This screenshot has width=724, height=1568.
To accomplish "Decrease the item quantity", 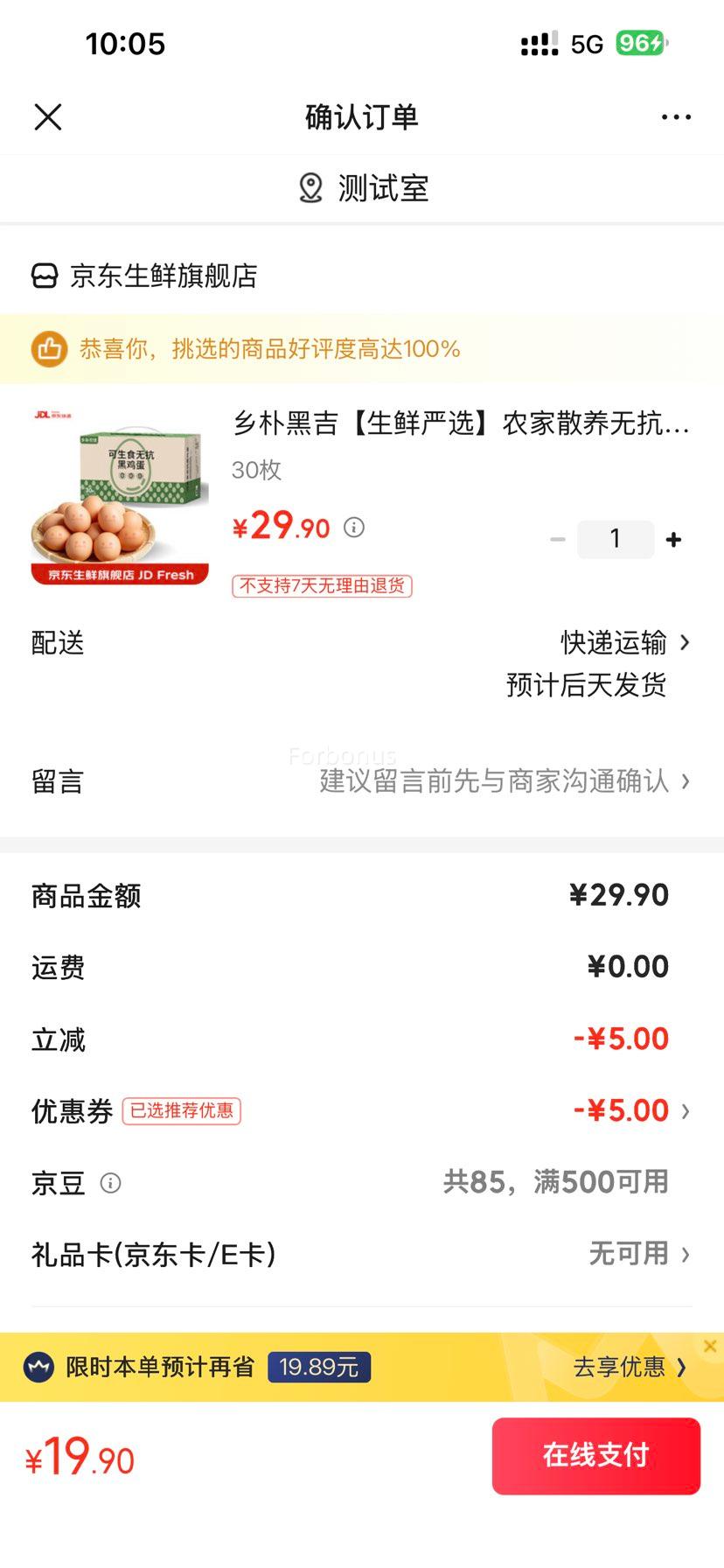I will tap(558, 540).
